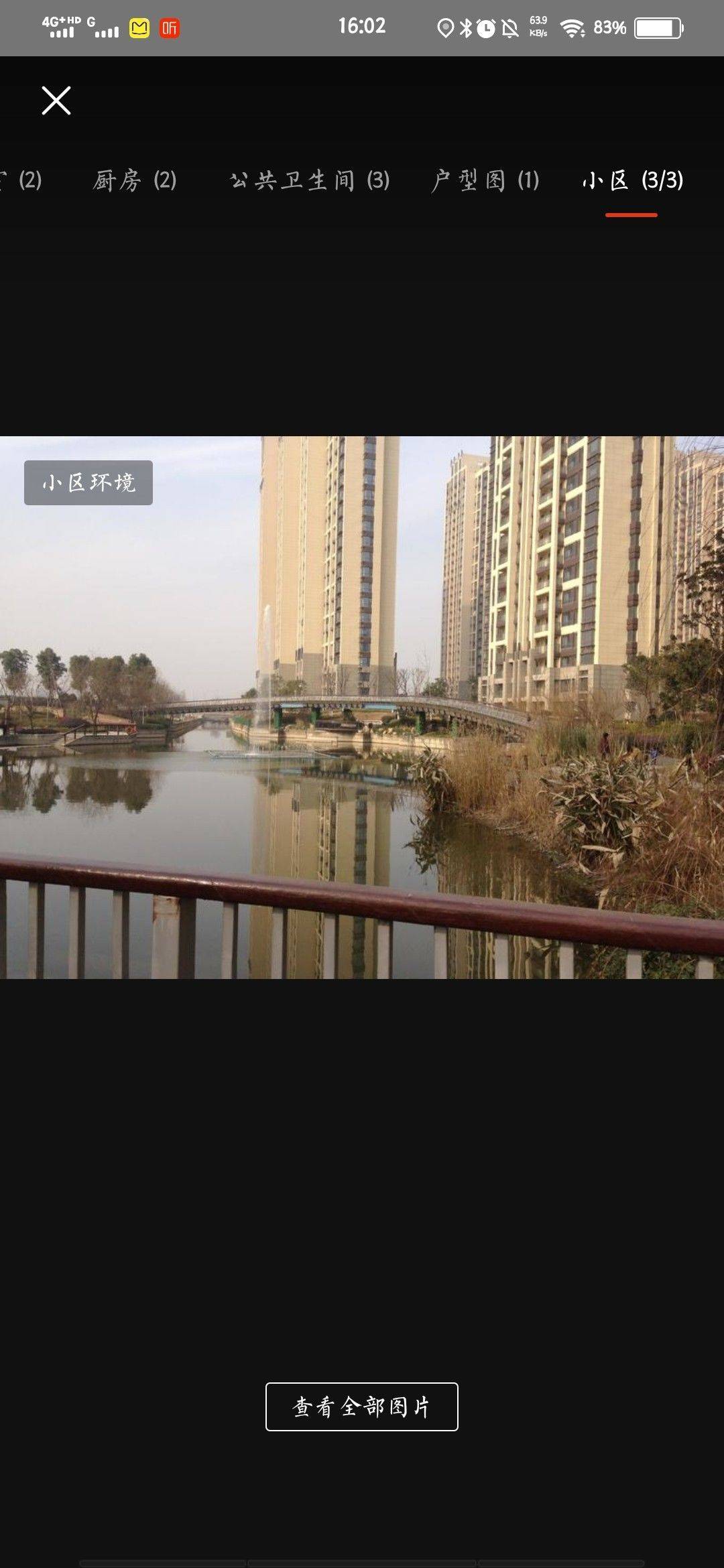Viewport: 724px width, 1568px height.
Task: Open the 公共卫生间 (3) tab
Action: pyautogui.click(x=309, y=180)
